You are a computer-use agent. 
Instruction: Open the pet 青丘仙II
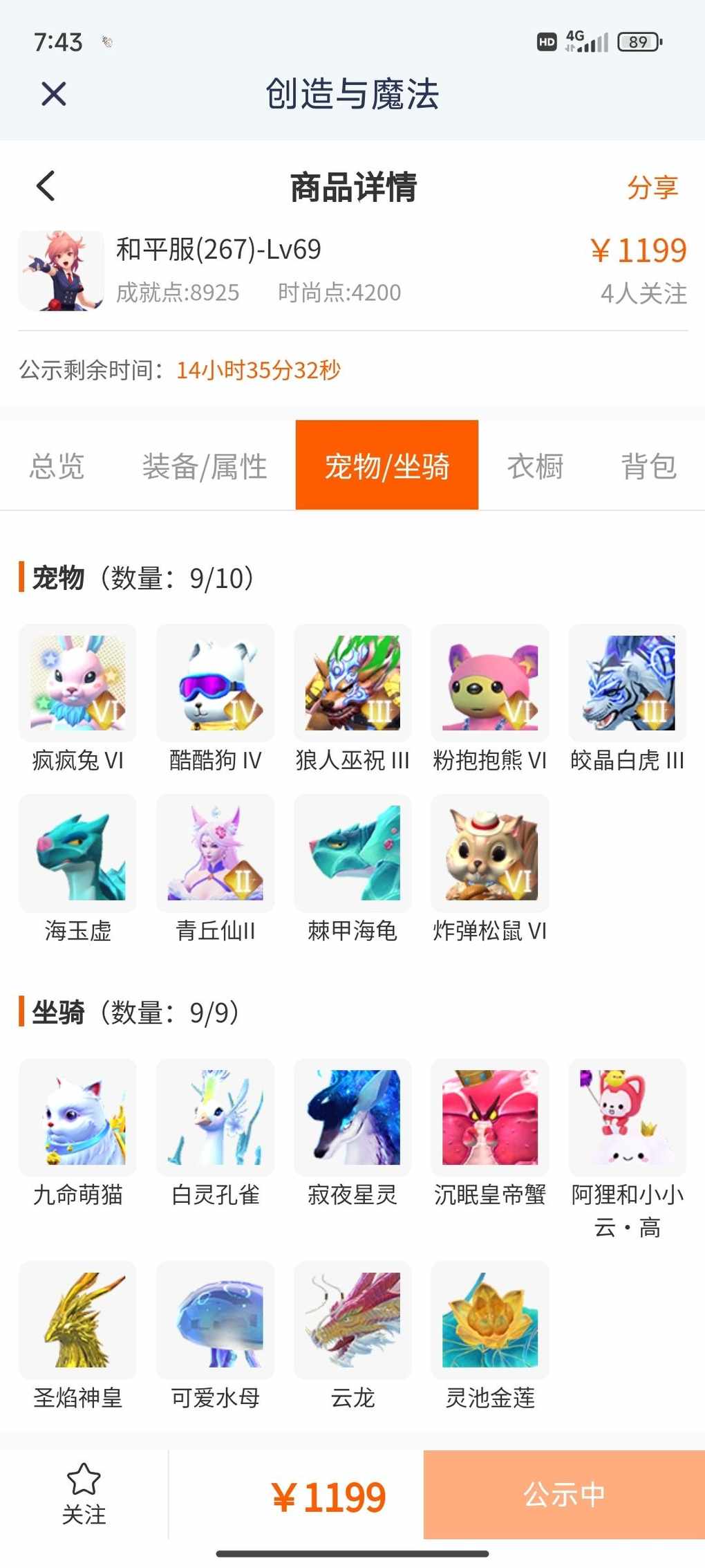215,869
